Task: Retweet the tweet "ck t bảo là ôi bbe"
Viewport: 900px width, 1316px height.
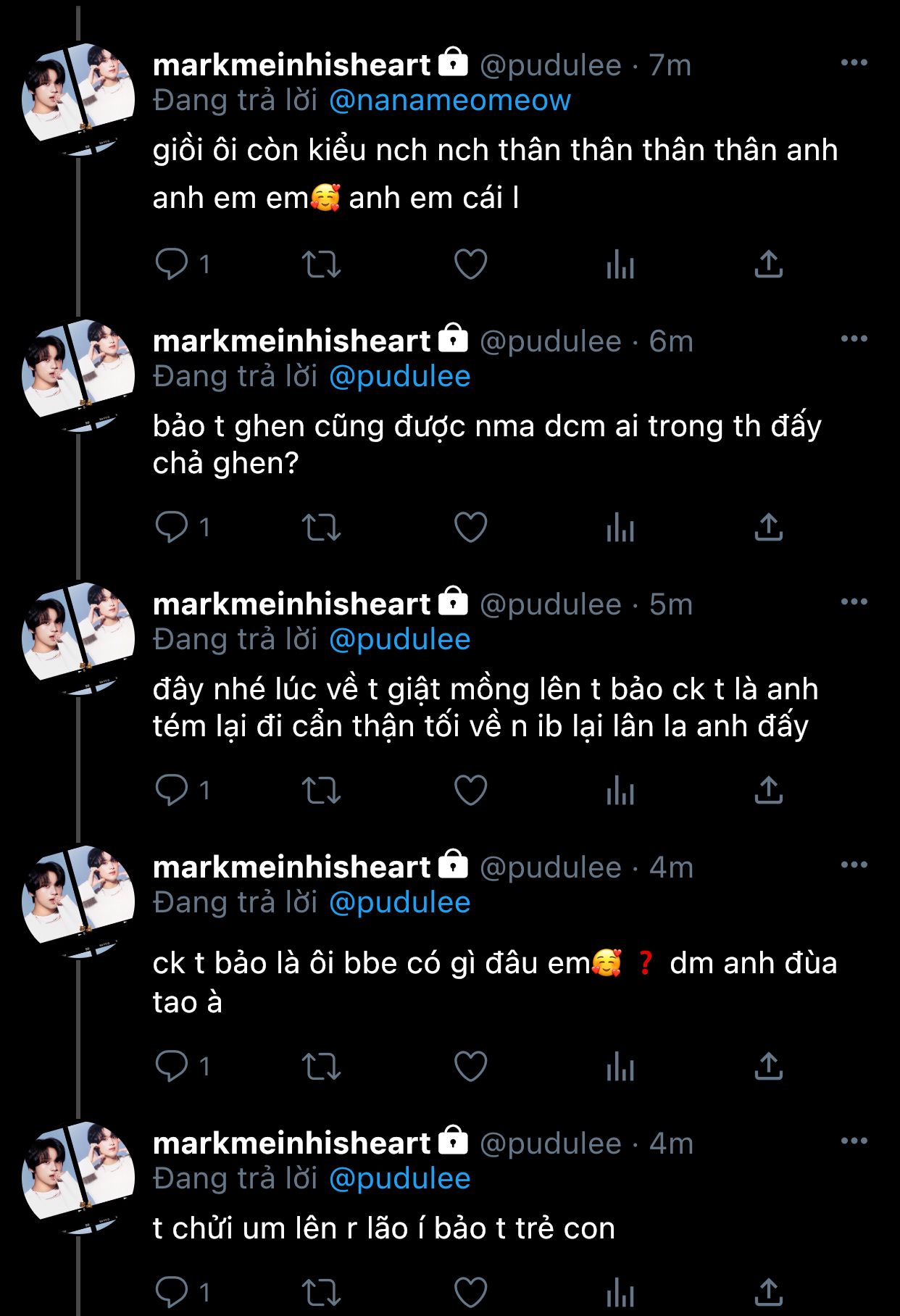Action: tap(321, 1066)
